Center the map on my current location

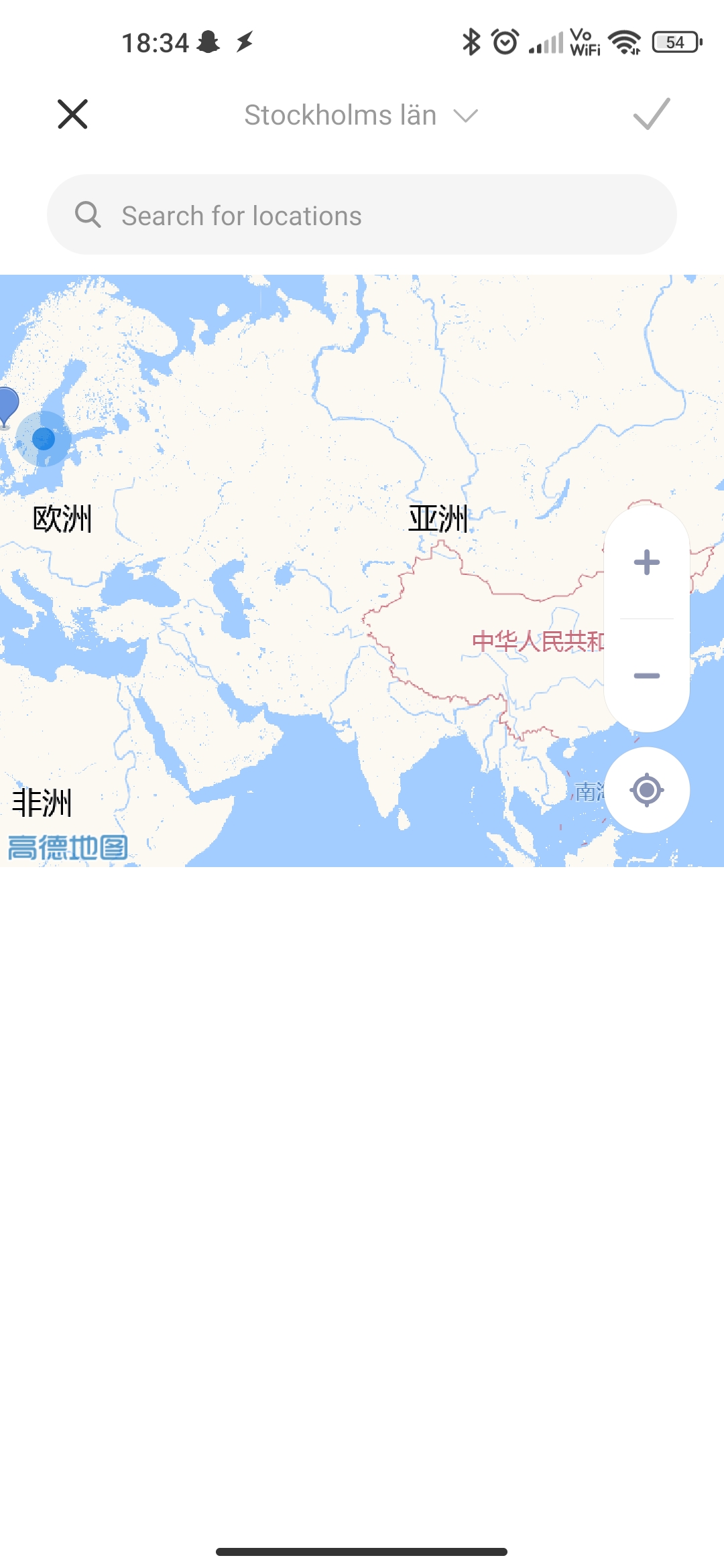[647, 790]
